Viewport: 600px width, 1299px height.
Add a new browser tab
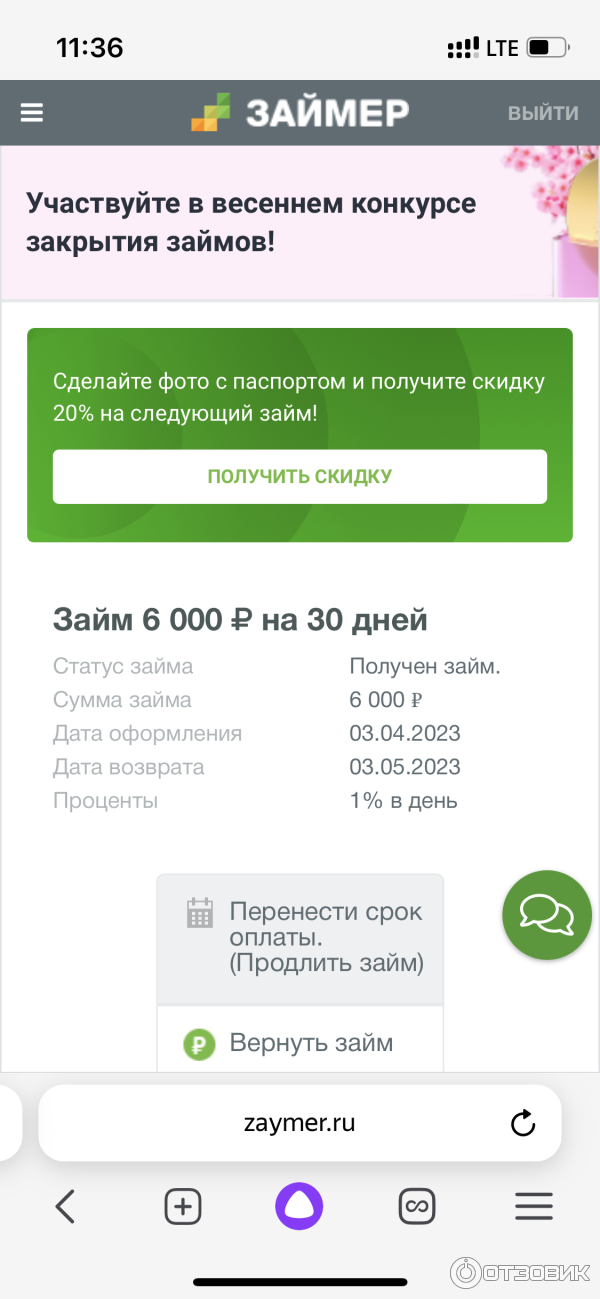coord(182,1207)
